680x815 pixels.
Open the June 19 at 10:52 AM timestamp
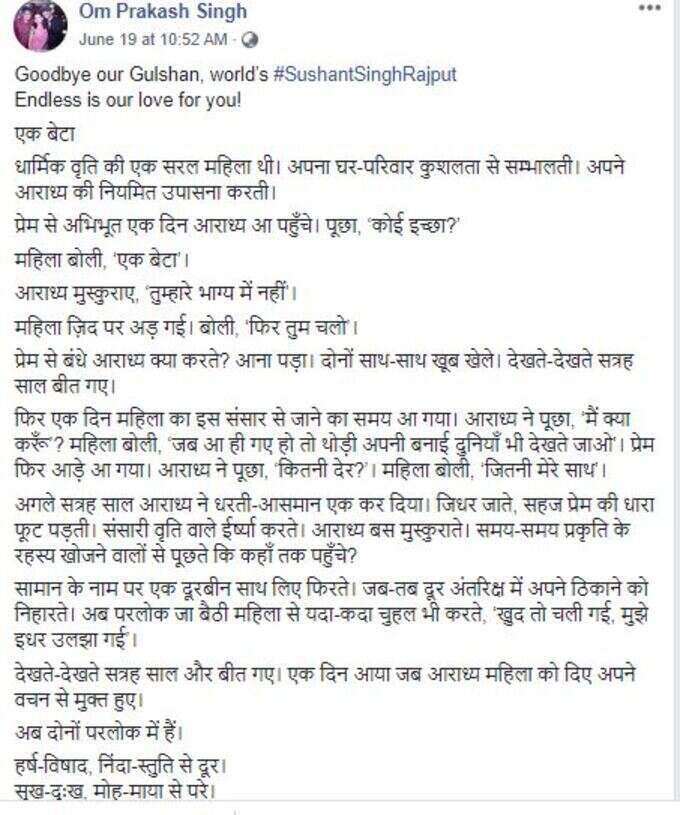click(152, 40)
